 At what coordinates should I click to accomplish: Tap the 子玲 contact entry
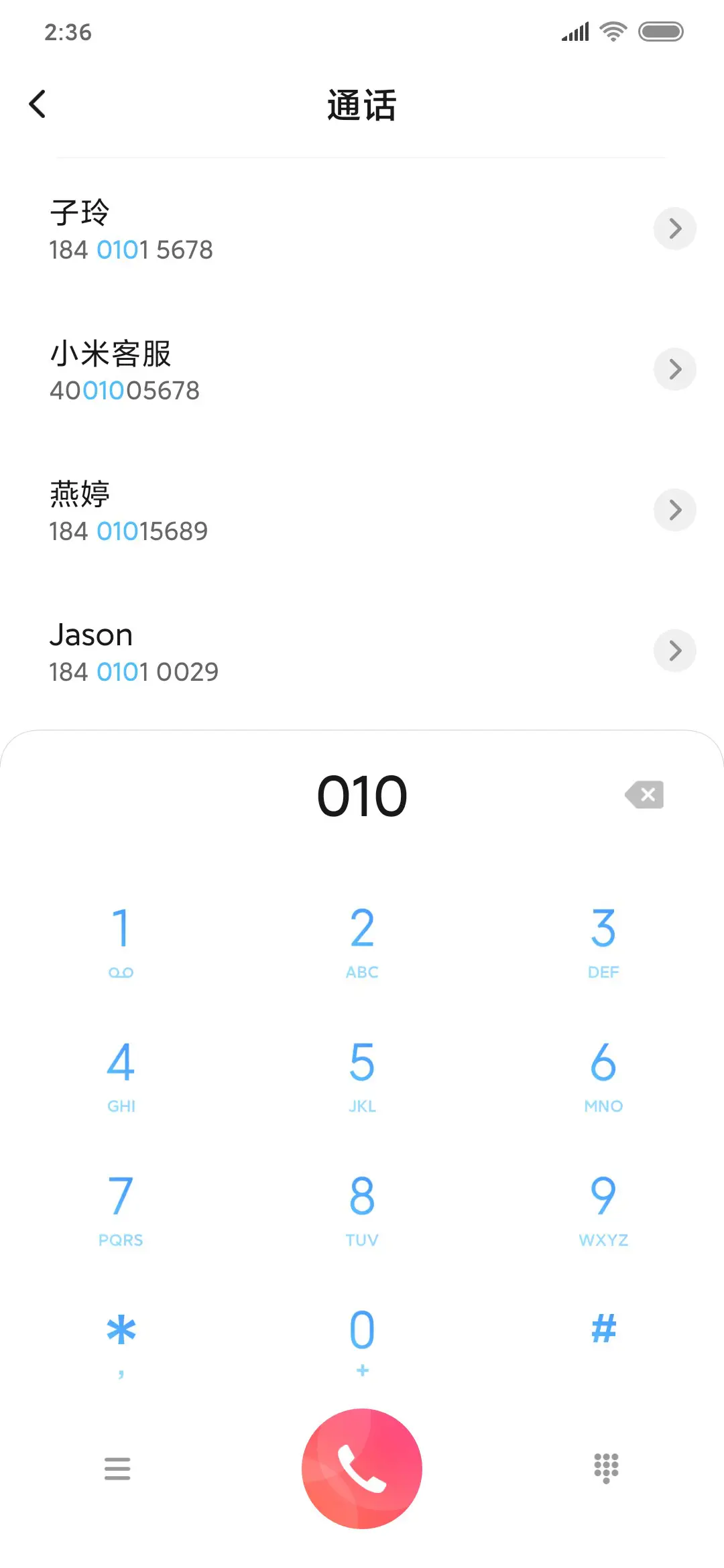tap(201, 228)
